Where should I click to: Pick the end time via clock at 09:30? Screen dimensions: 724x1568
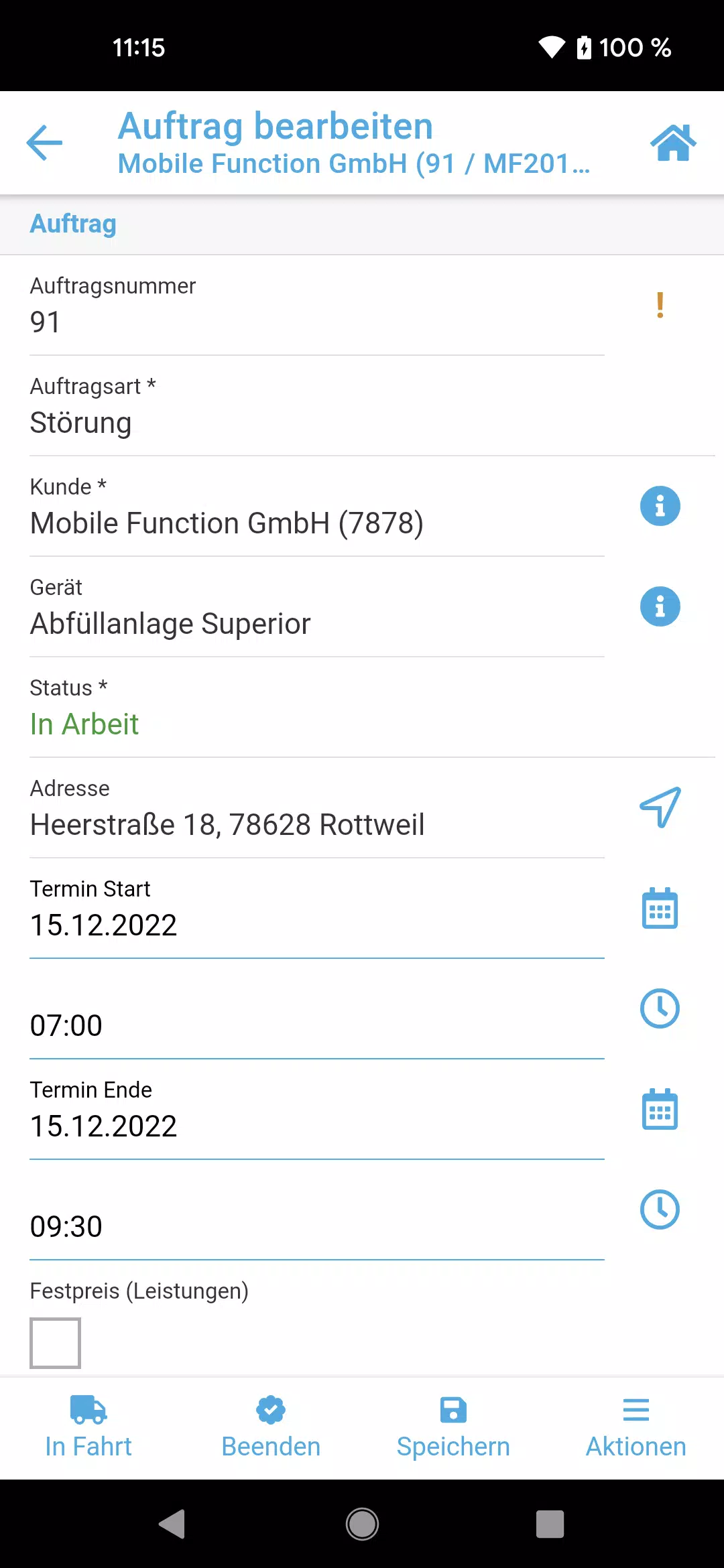click(x=660, y=1210)
